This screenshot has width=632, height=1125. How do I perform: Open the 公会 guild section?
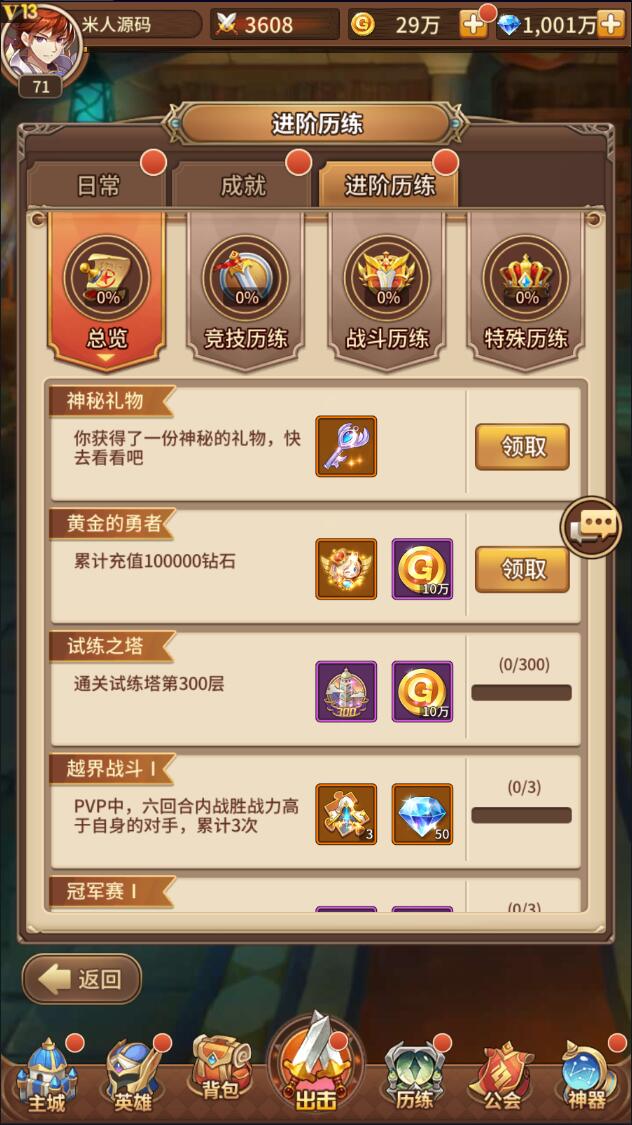click(502, 1076)
